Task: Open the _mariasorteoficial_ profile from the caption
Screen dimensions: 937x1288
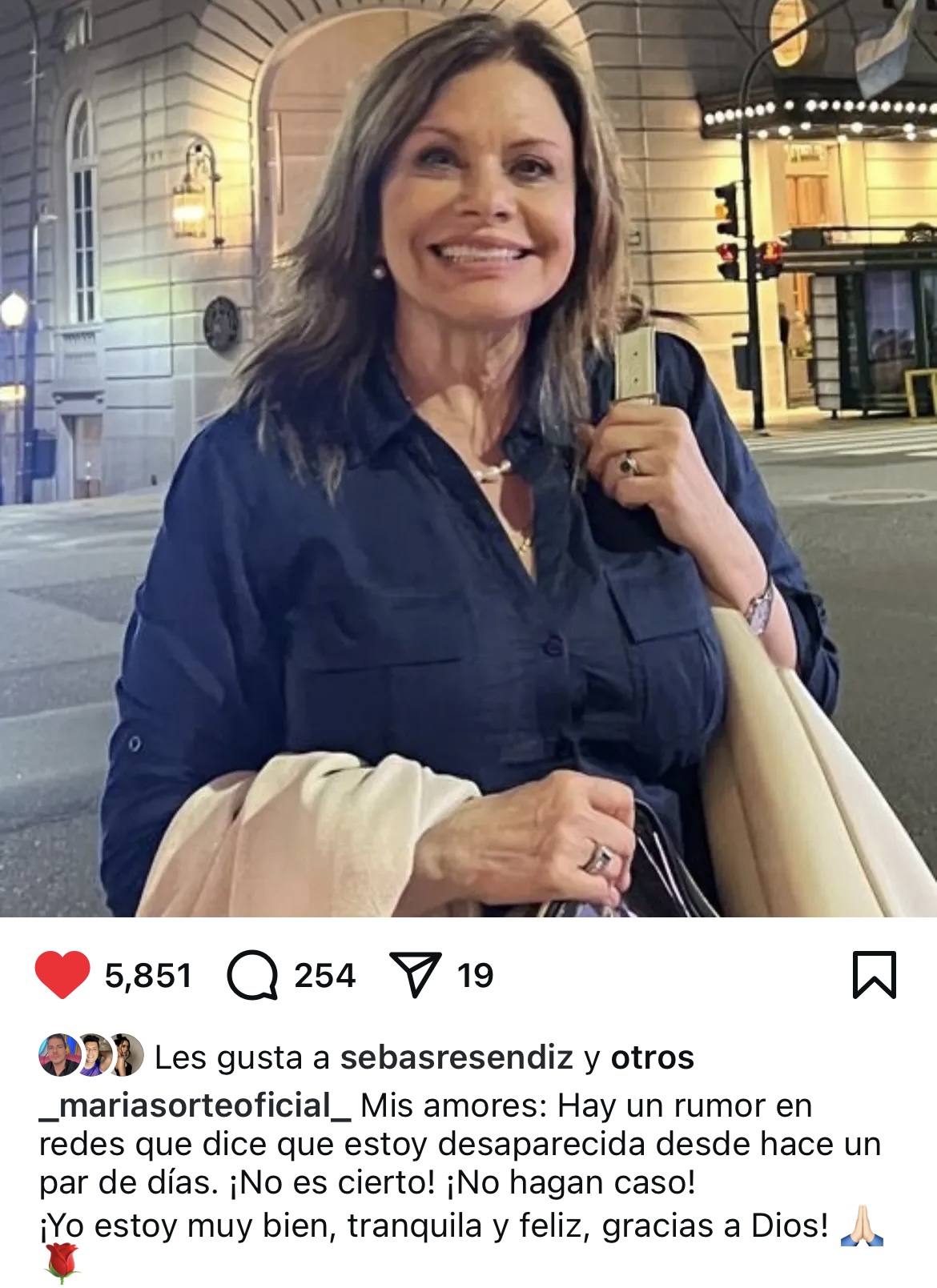Action: pyautogui.click(x=195, y=1105)
